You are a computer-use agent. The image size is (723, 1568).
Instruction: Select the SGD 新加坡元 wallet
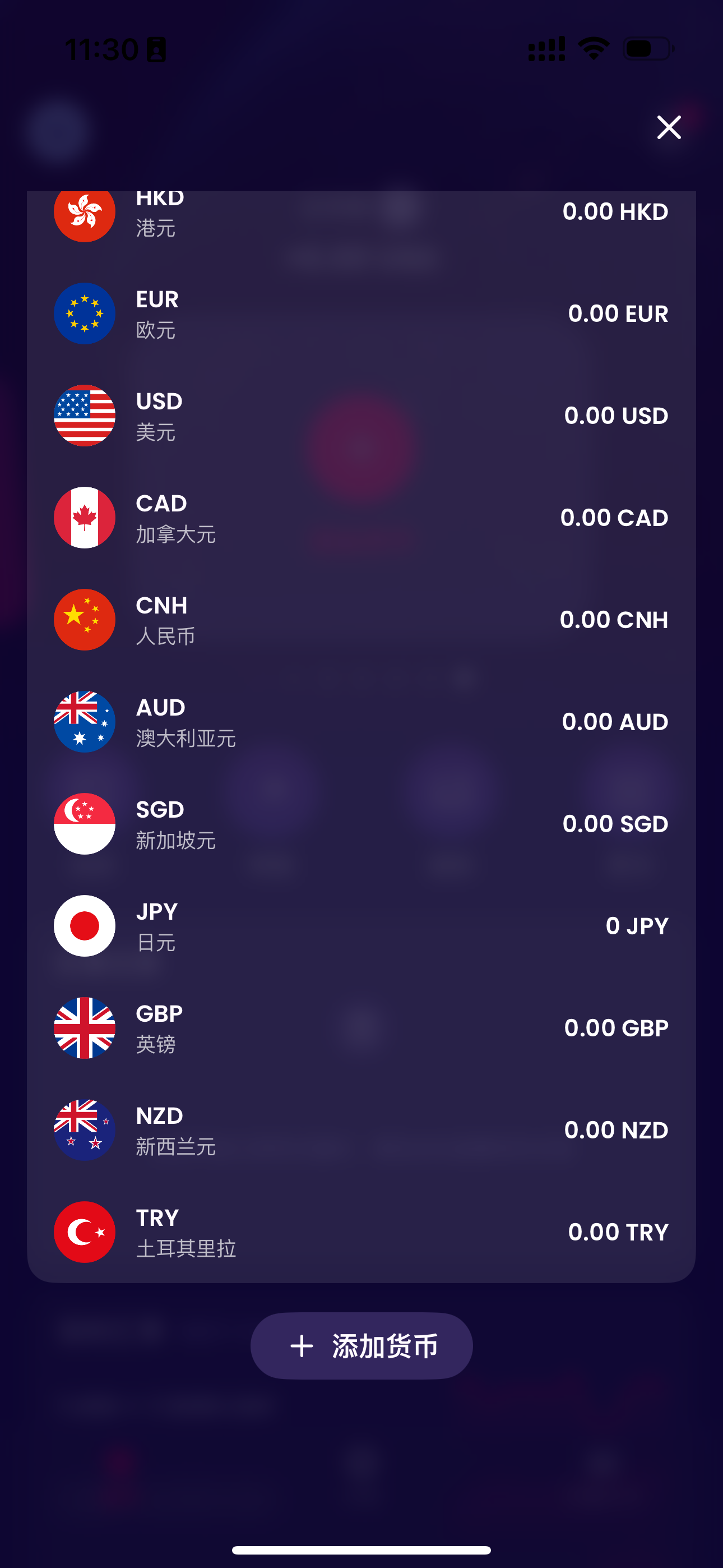coord(361,824)
